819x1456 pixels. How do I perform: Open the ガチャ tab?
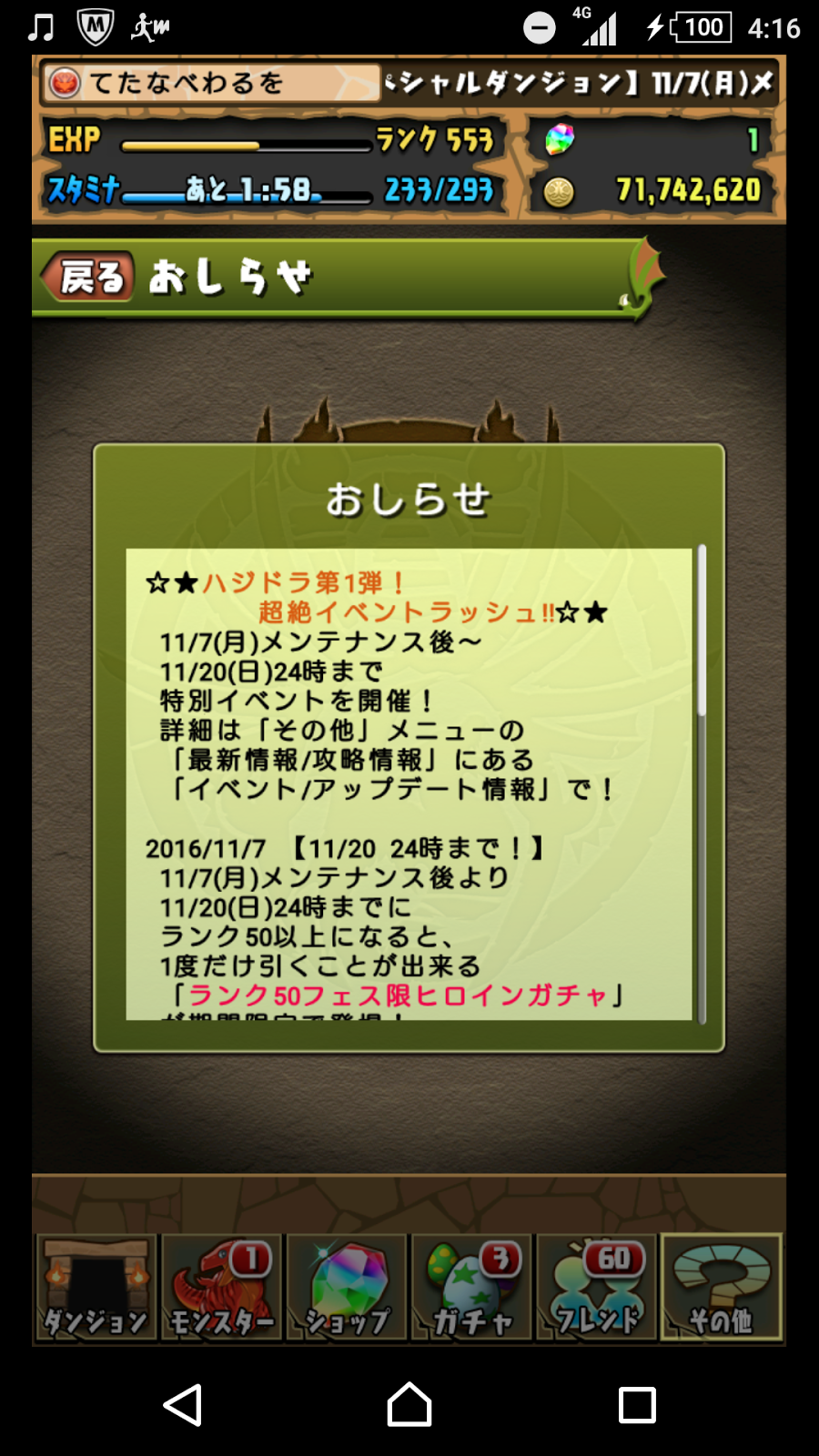(471, 1288)
